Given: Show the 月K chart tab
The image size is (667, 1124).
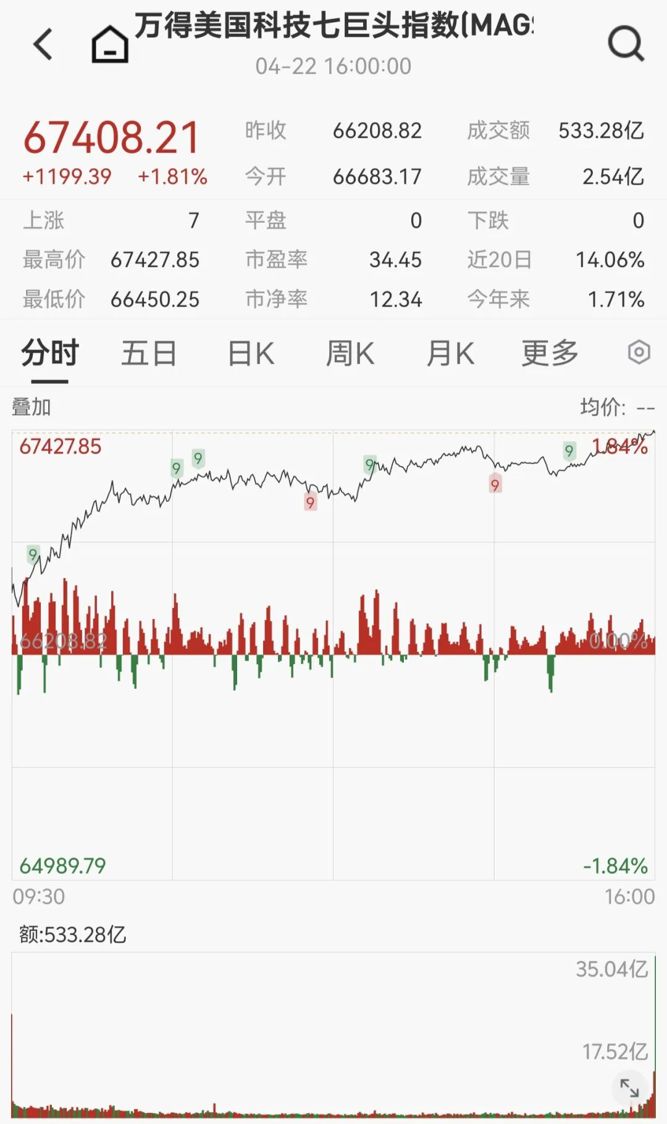Looking at the screenshot, I should click(x=450, y=353).
